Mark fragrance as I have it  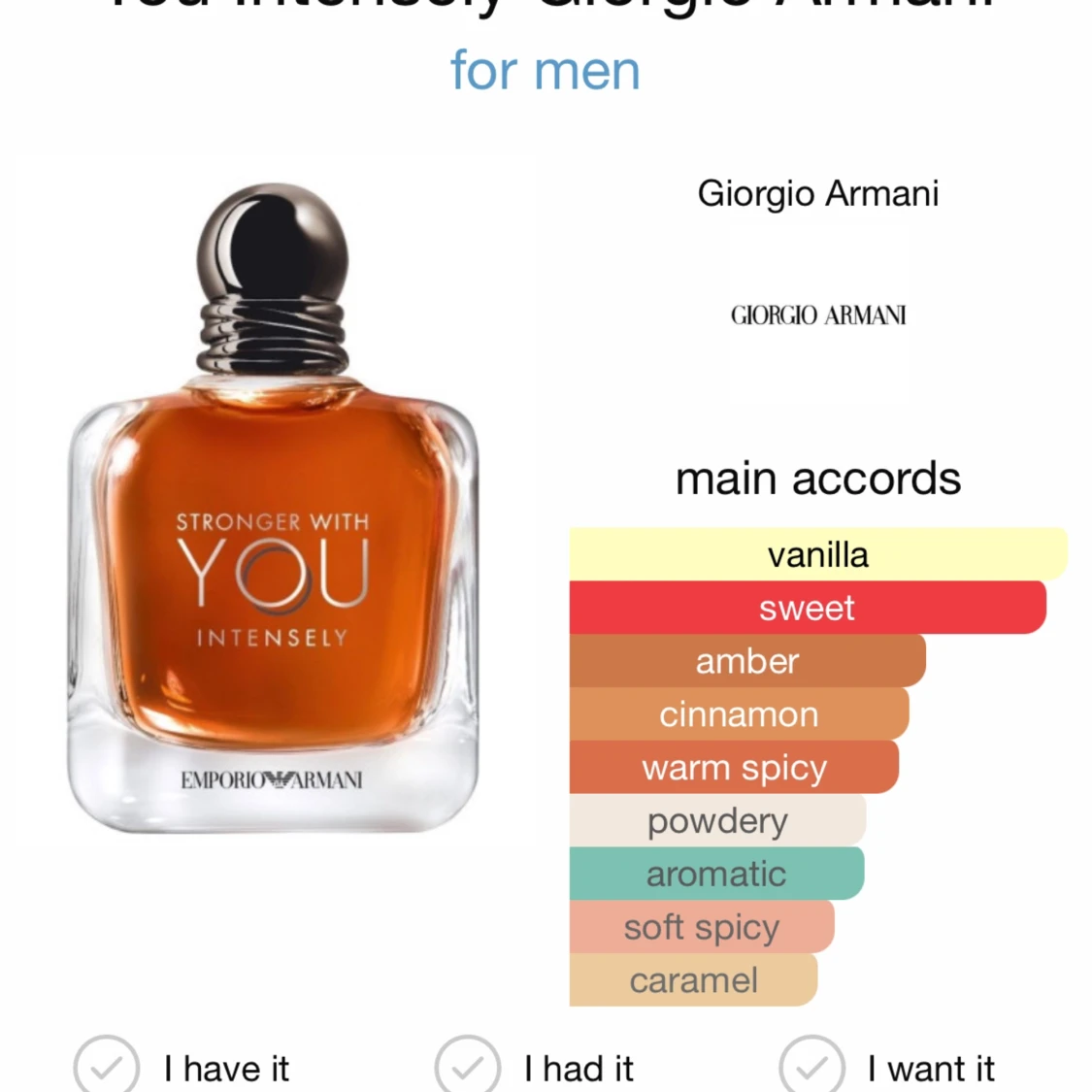(107, 1067)
